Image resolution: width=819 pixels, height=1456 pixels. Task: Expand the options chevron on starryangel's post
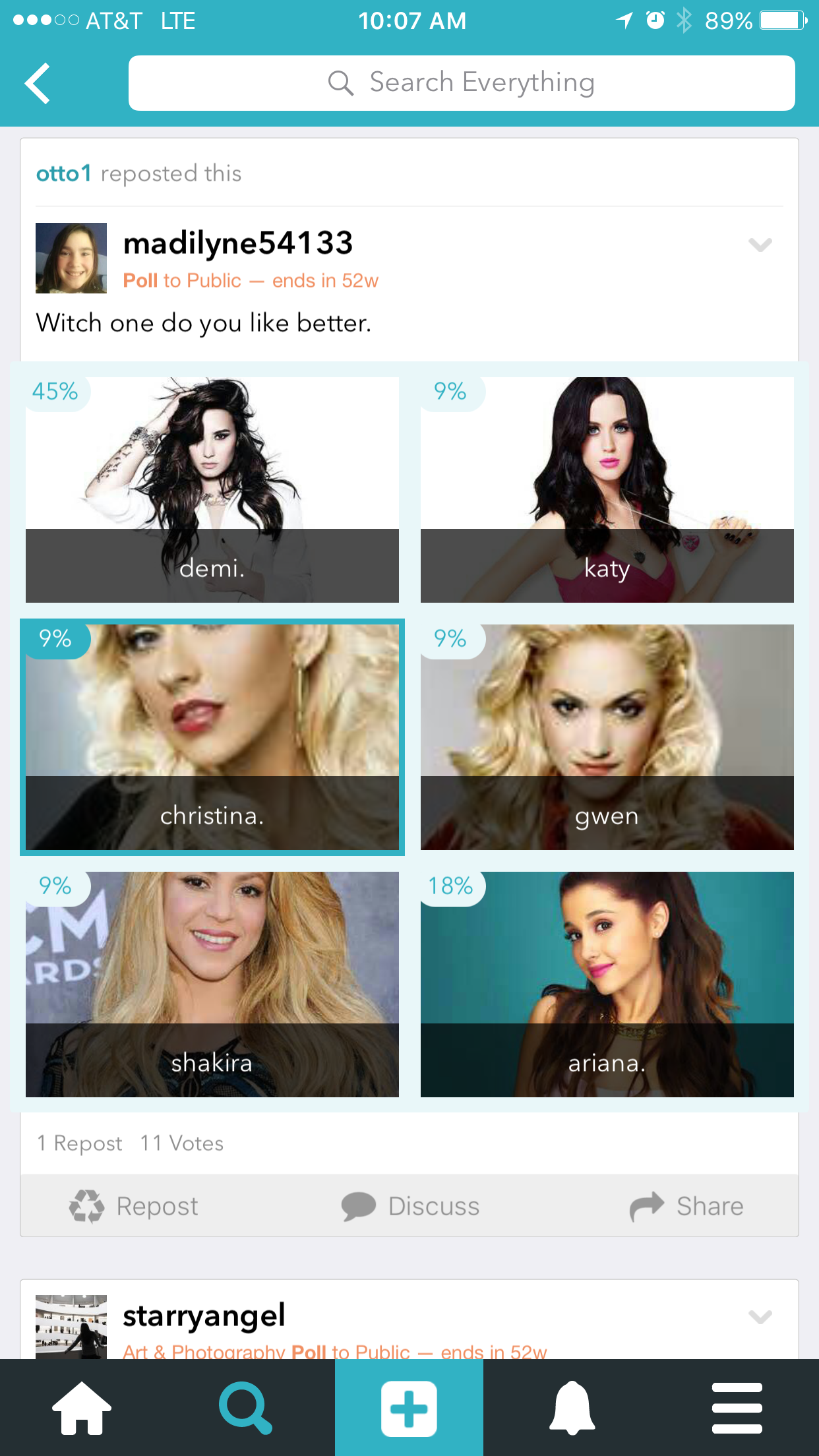pos(760,1317)
